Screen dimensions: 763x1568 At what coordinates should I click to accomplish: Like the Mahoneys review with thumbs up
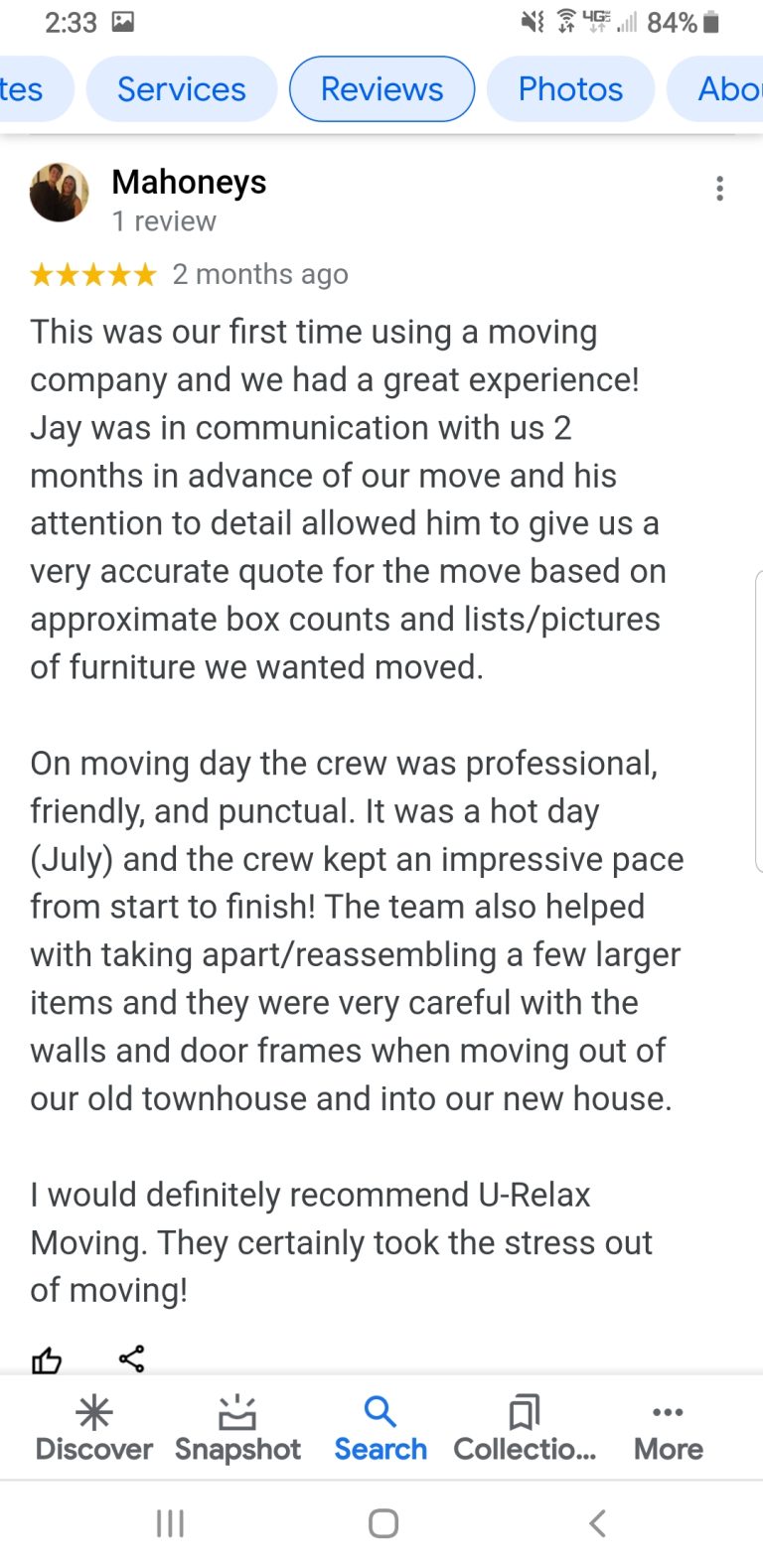pos(47,1358)
